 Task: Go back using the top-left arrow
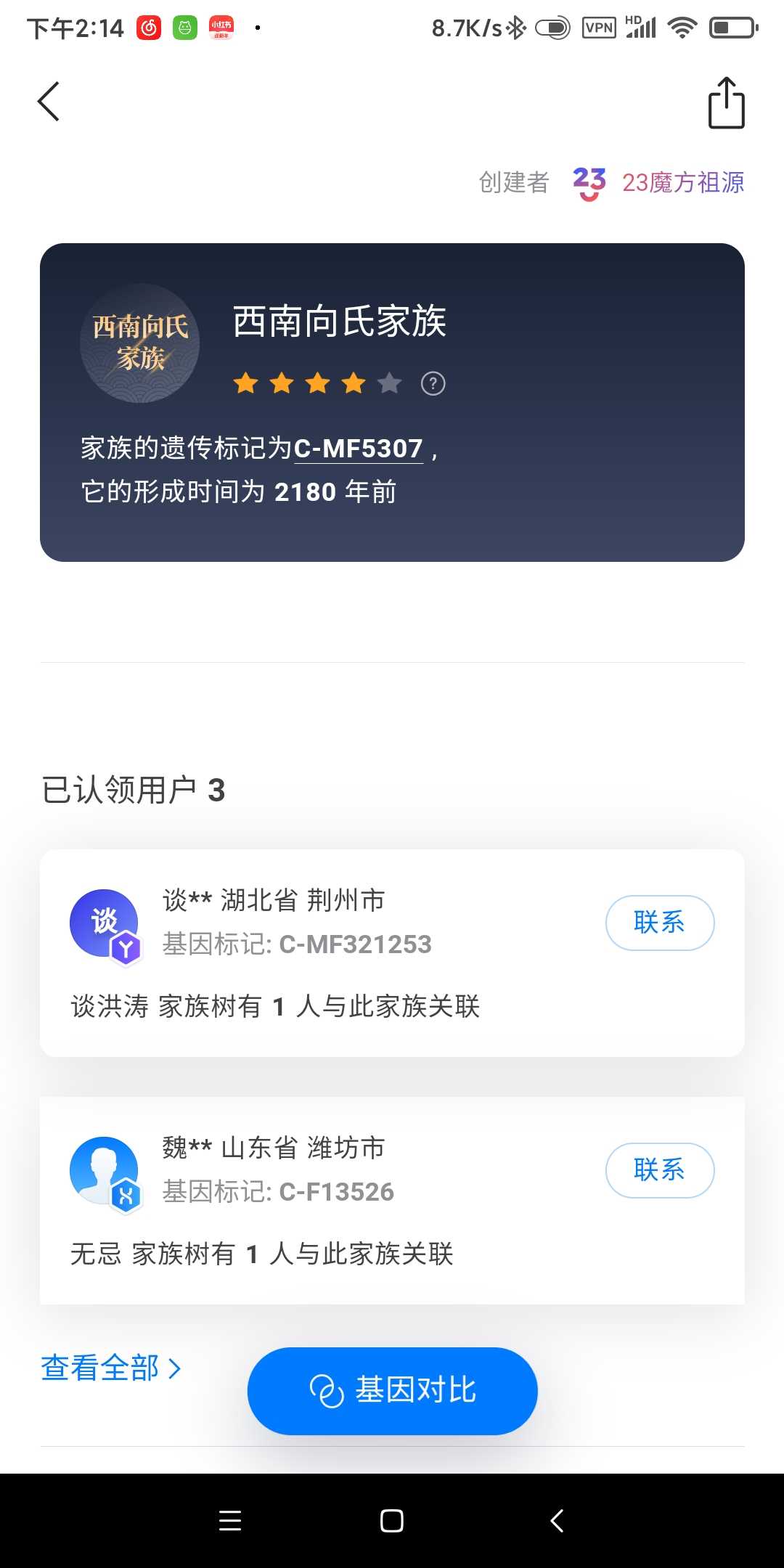[49, 102]
